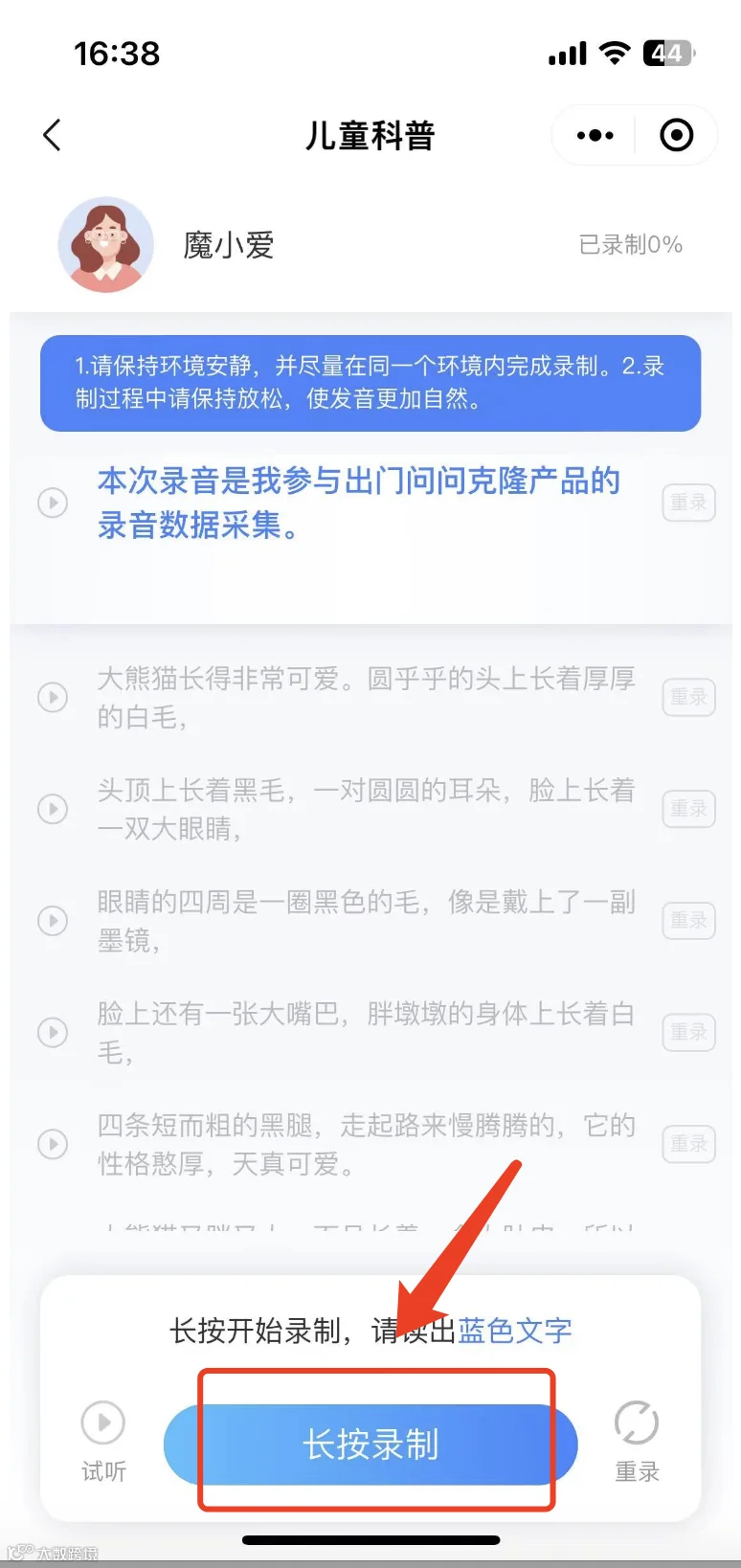Tap the 试听 preview play icon
The height and width of the screenshot is (1568, 741).
point(102,1421)
